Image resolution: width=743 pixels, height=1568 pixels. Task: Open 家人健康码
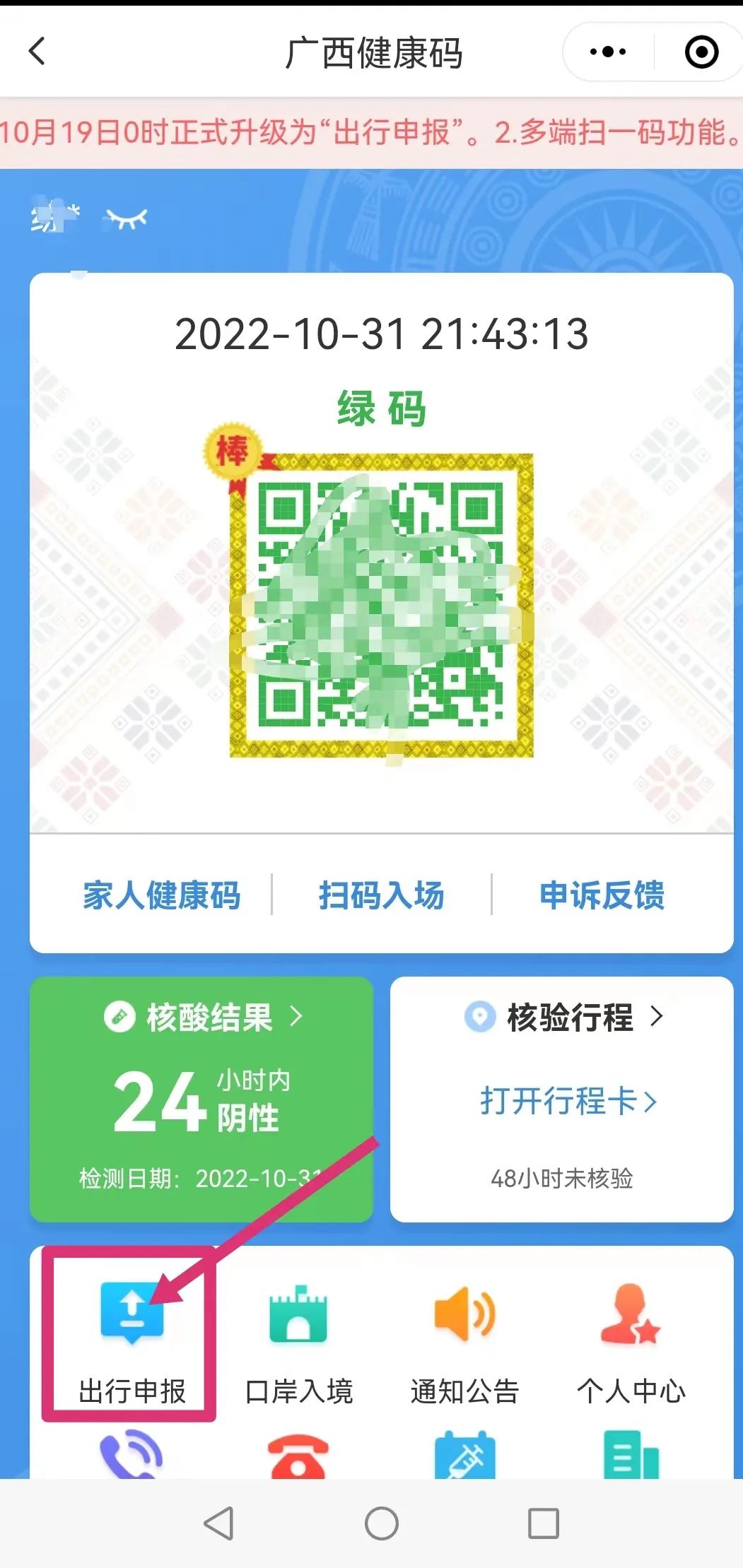pyautogui.click(x=161, y=895)
